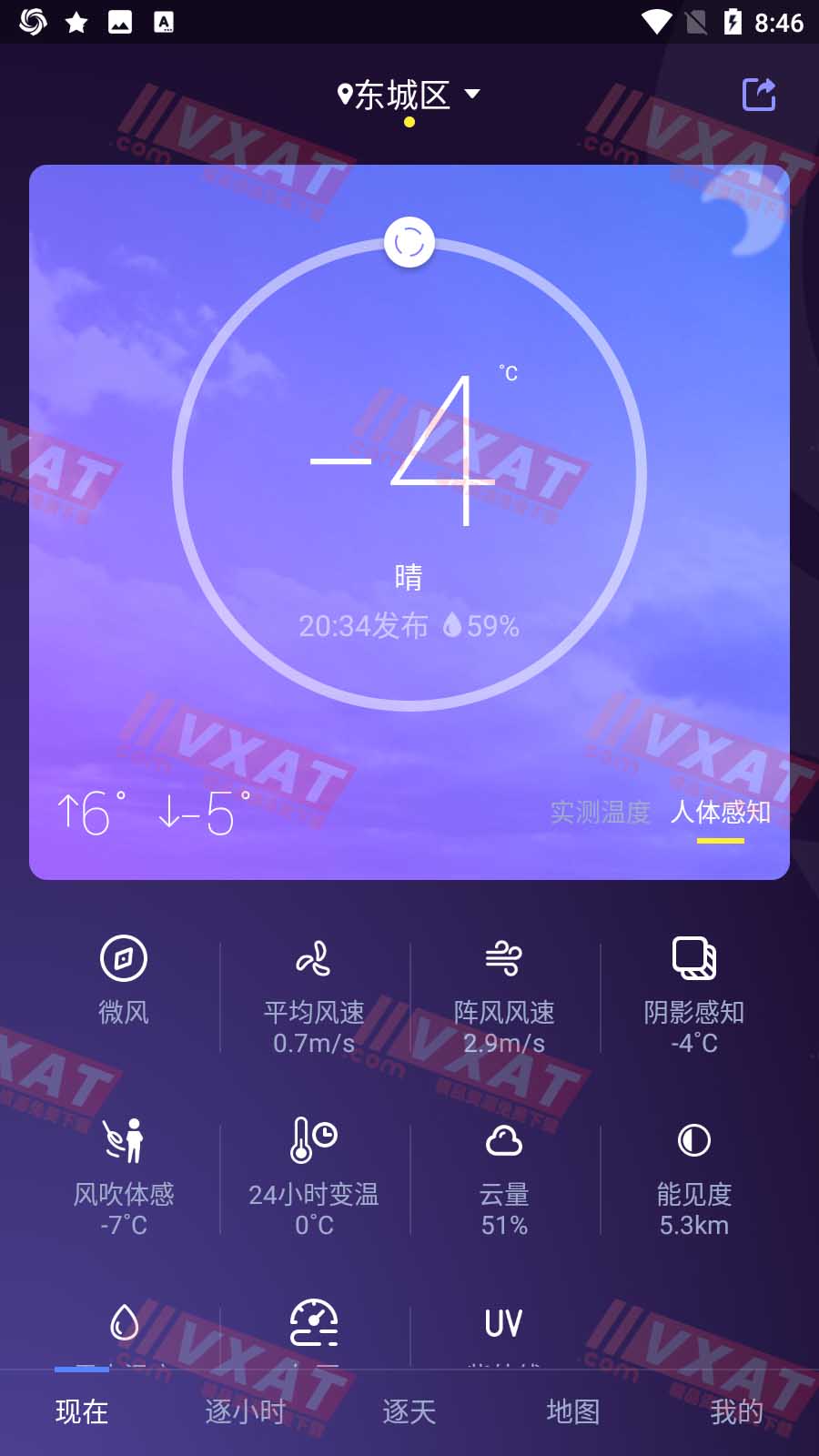Expand the 东城区 location dropdown
Screen dimensions: 819x1456
405,94
